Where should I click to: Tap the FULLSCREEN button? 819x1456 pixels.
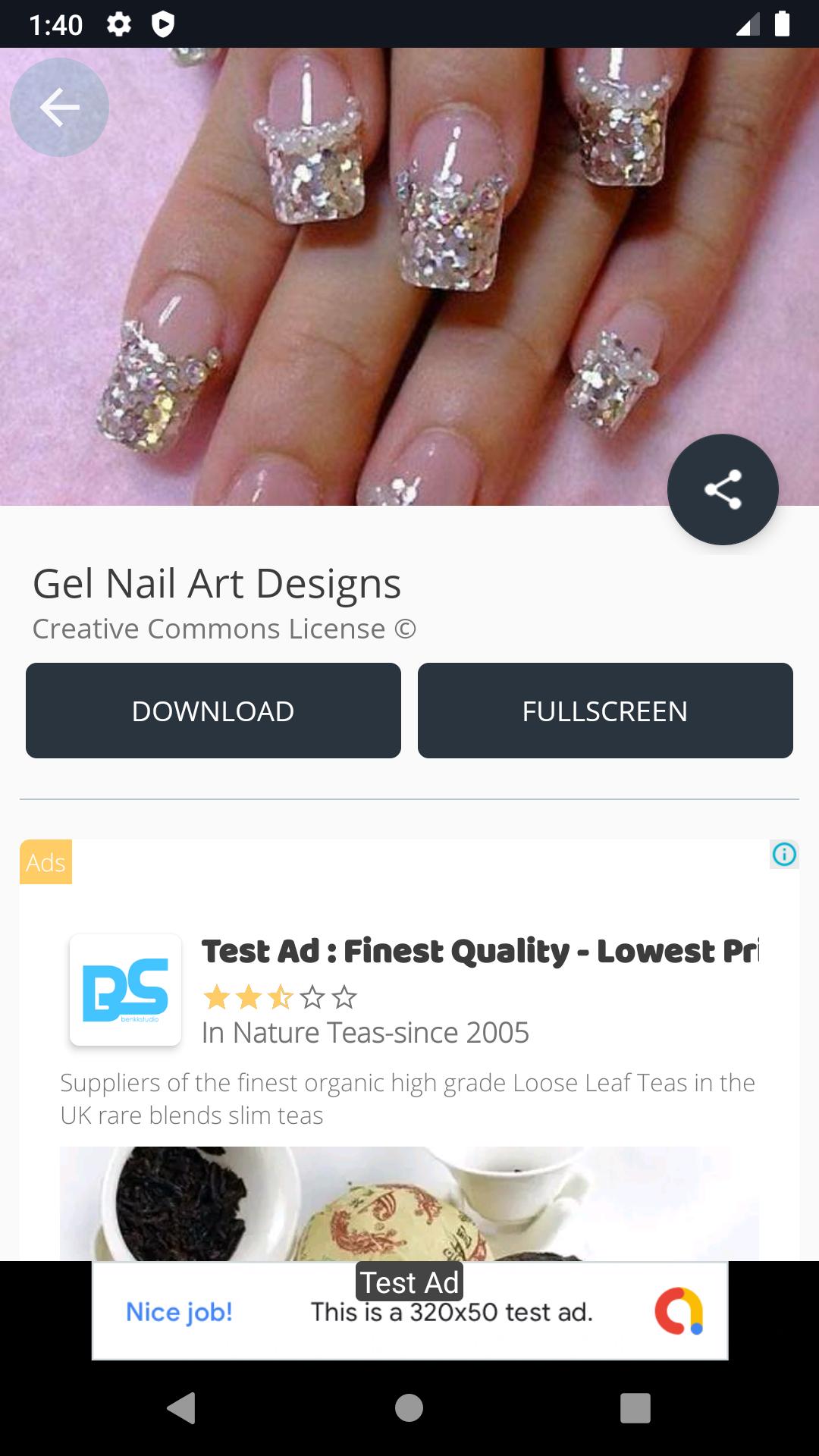pyautogui.click(x=605, y=710)
